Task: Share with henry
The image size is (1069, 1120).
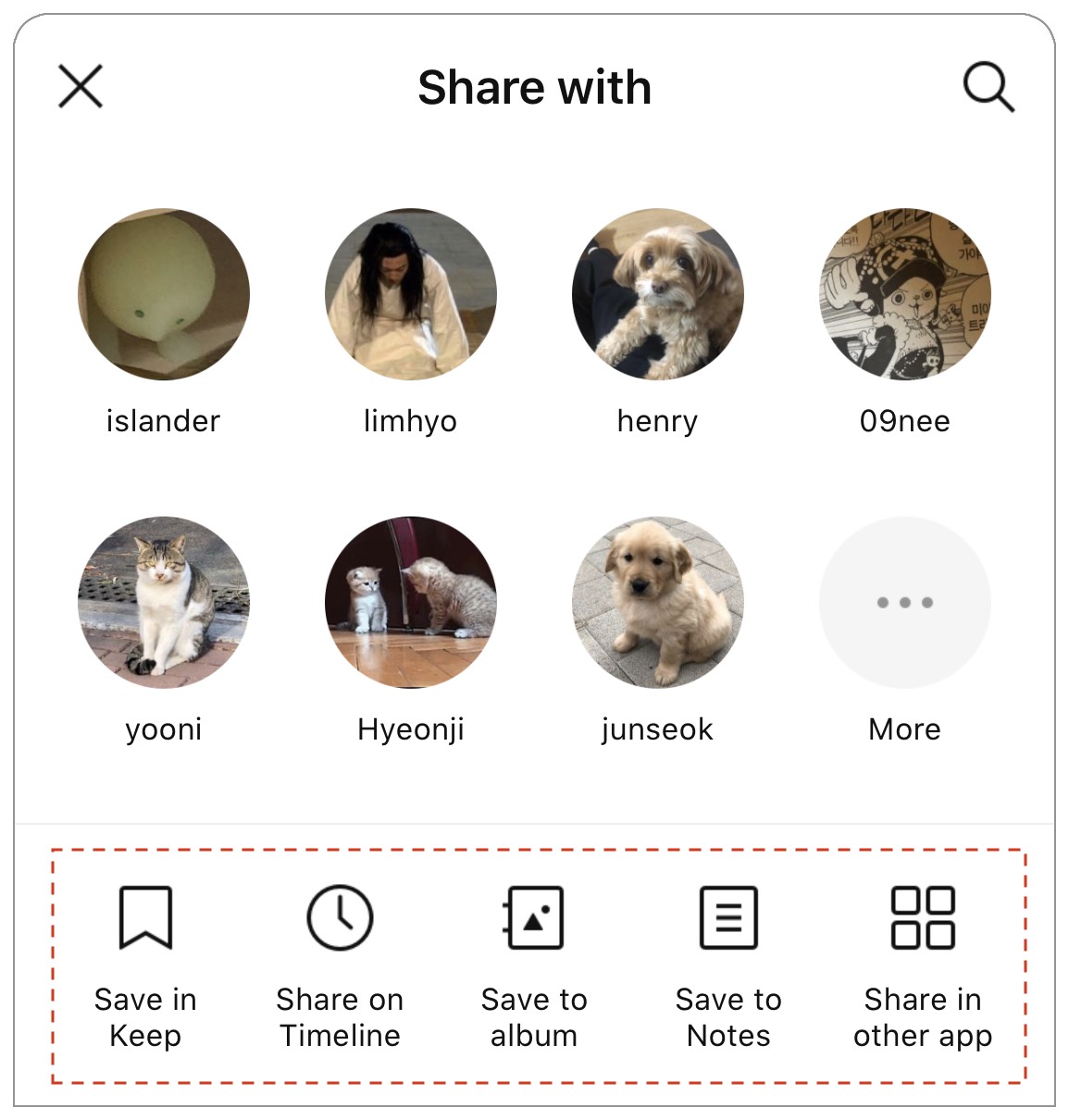Action: coord(658,294)
